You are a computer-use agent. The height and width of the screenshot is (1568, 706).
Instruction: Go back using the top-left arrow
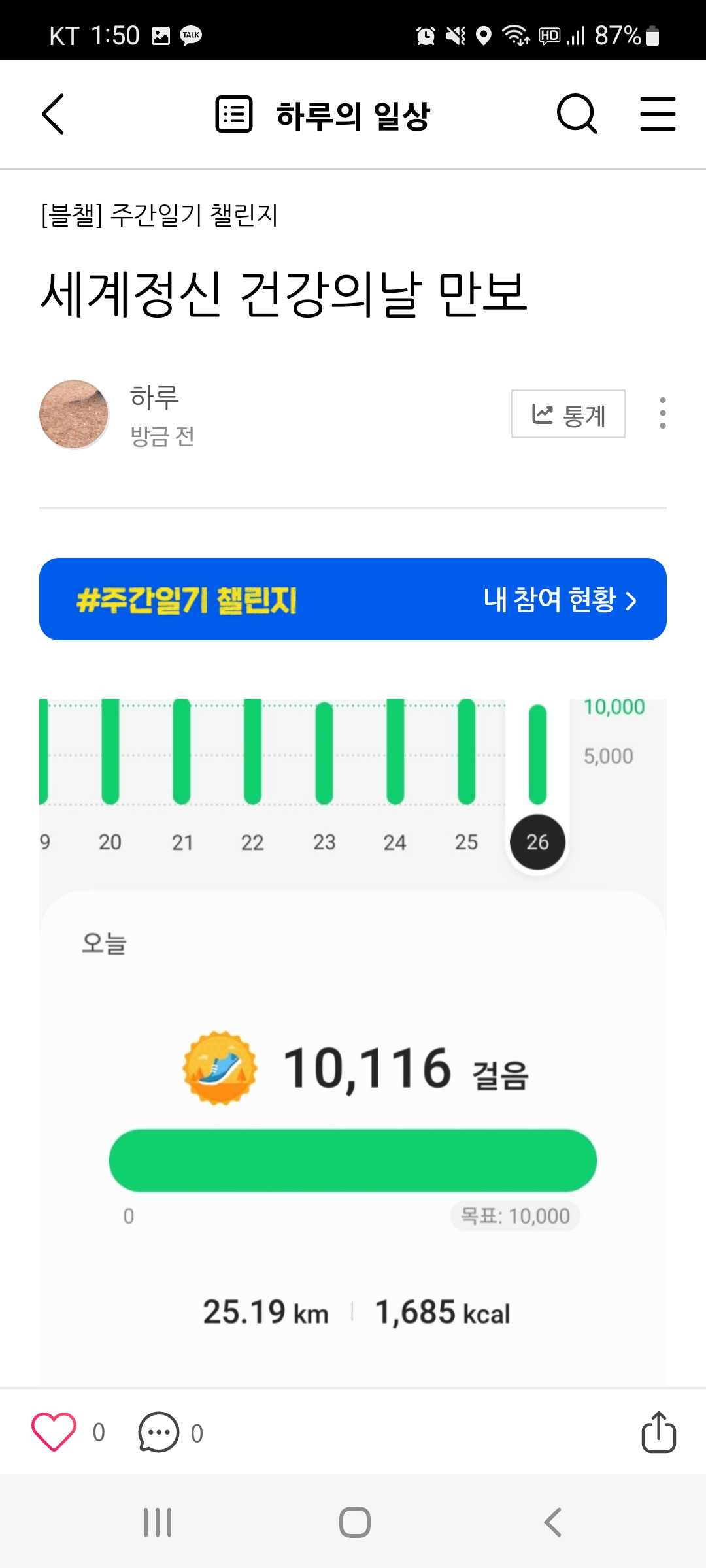[54, 114]
